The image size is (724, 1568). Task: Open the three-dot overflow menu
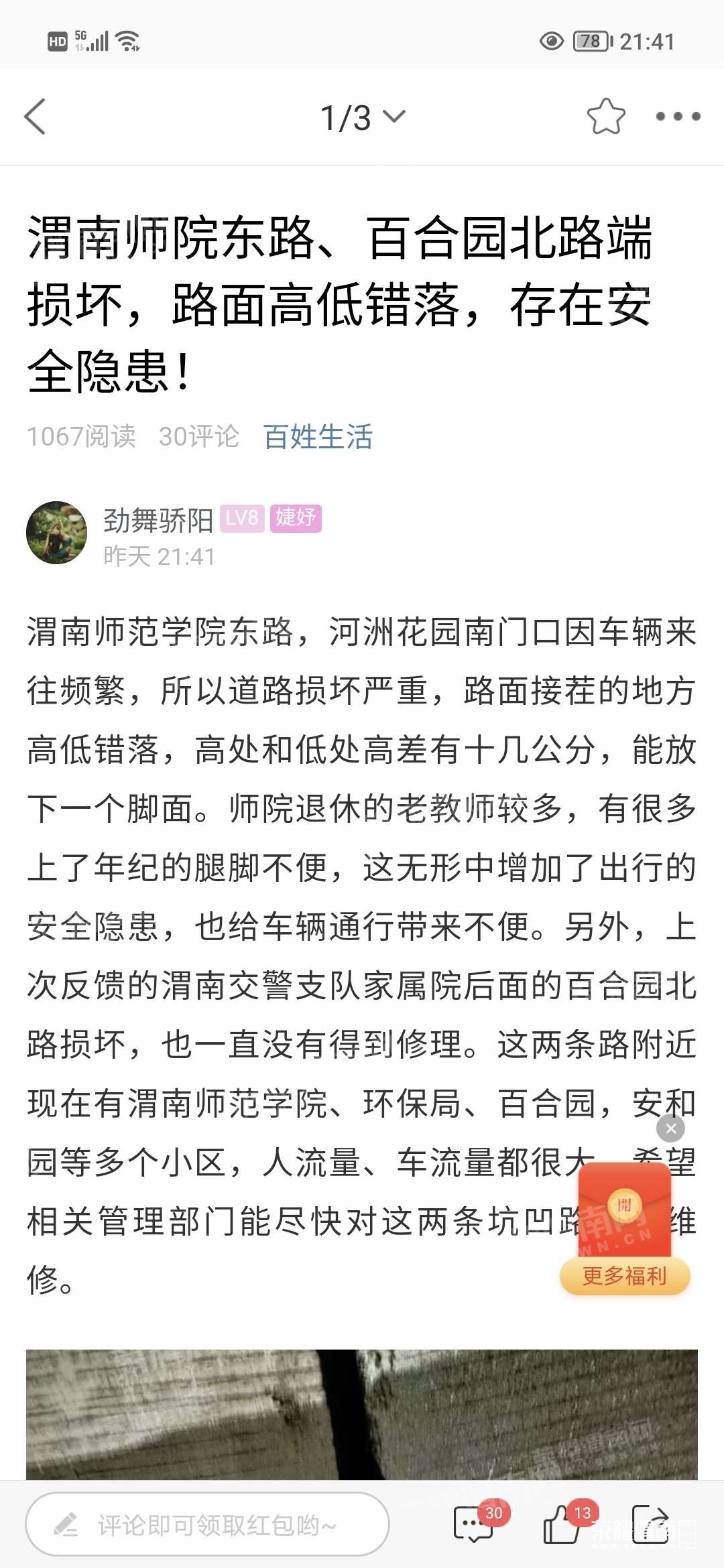coord(678,117)
